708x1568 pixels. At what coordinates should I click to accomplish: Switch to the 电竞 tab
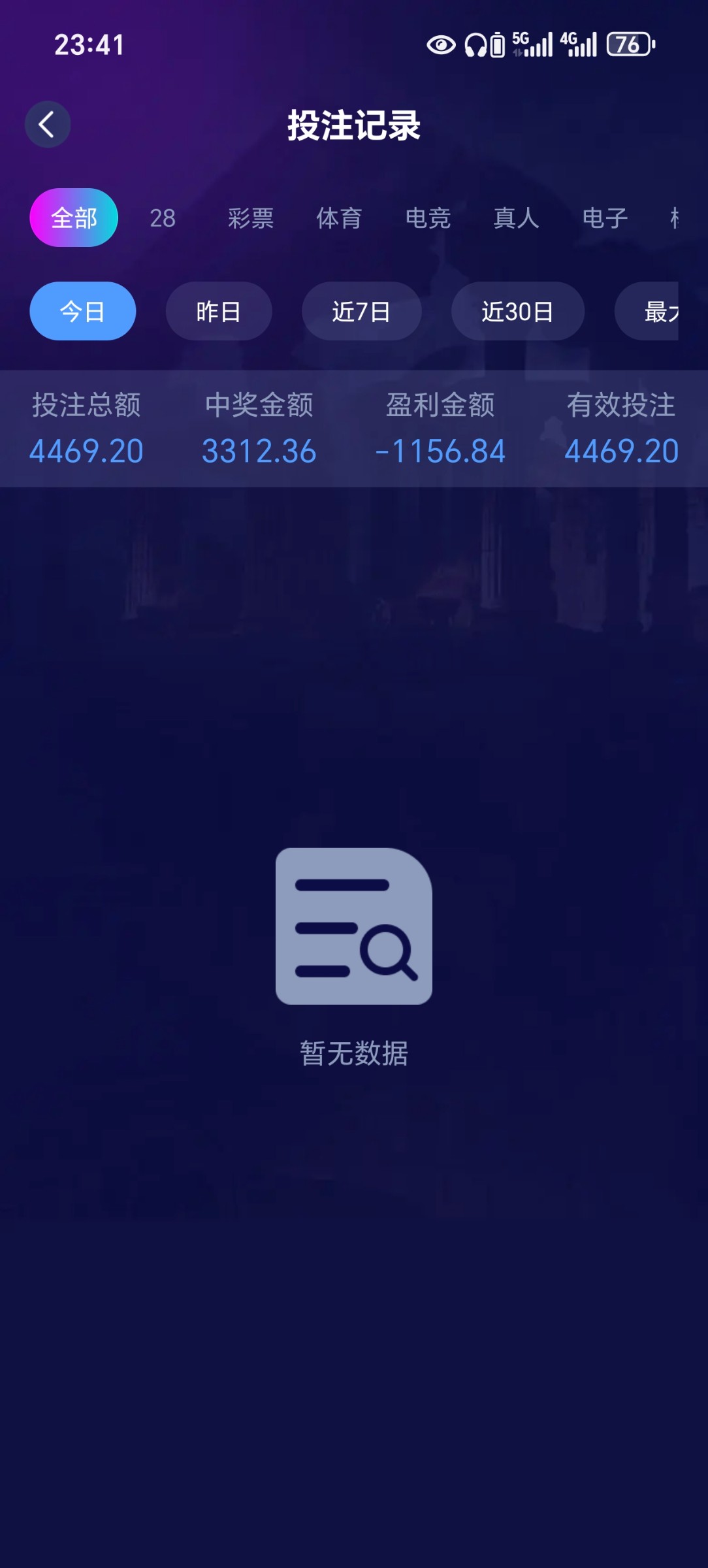[428, 218]
